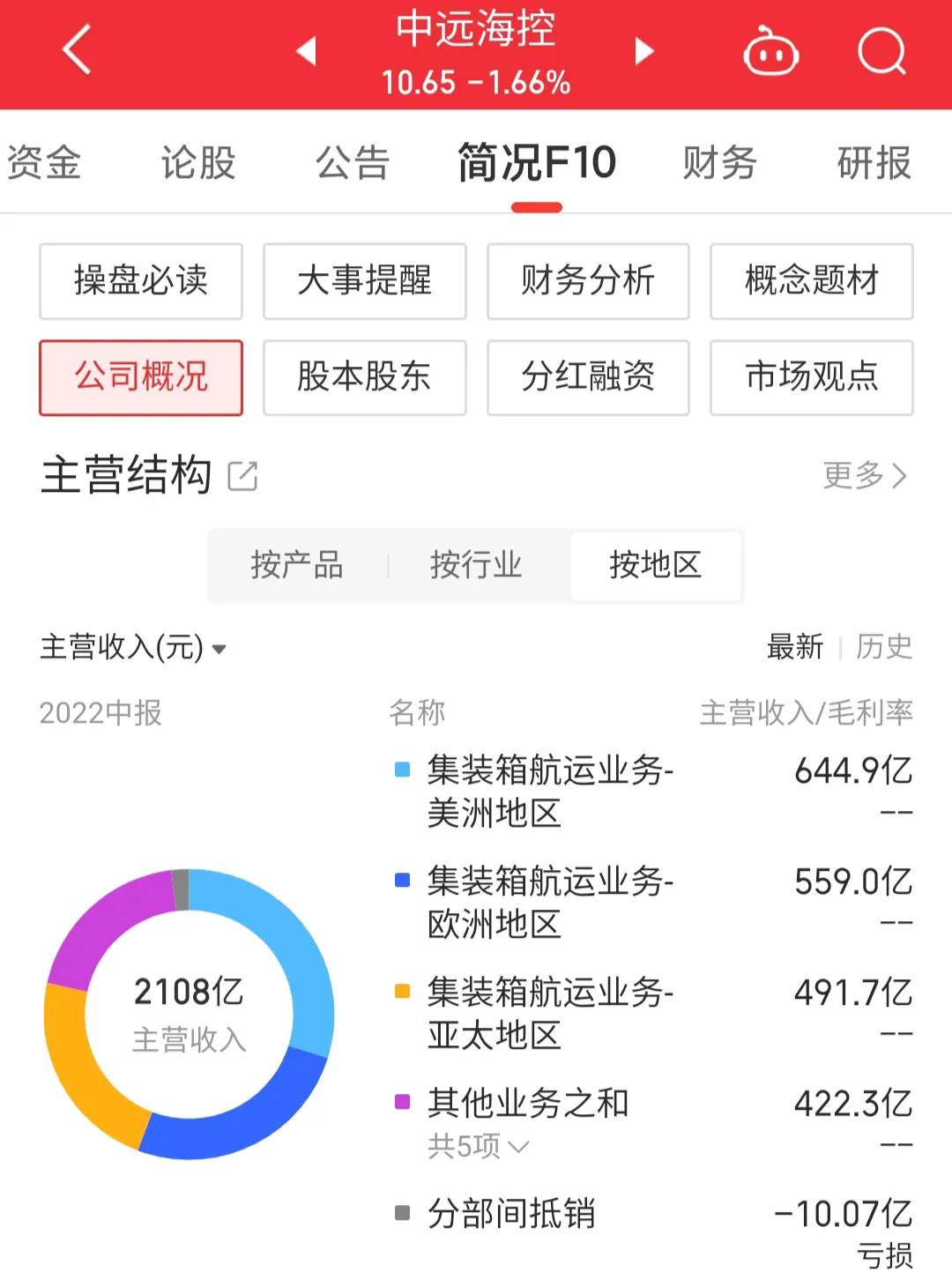The height and width of the screenshot is (1287, 952).
Task: Switch to previous stock with left arrow
Action: [306, 50]
